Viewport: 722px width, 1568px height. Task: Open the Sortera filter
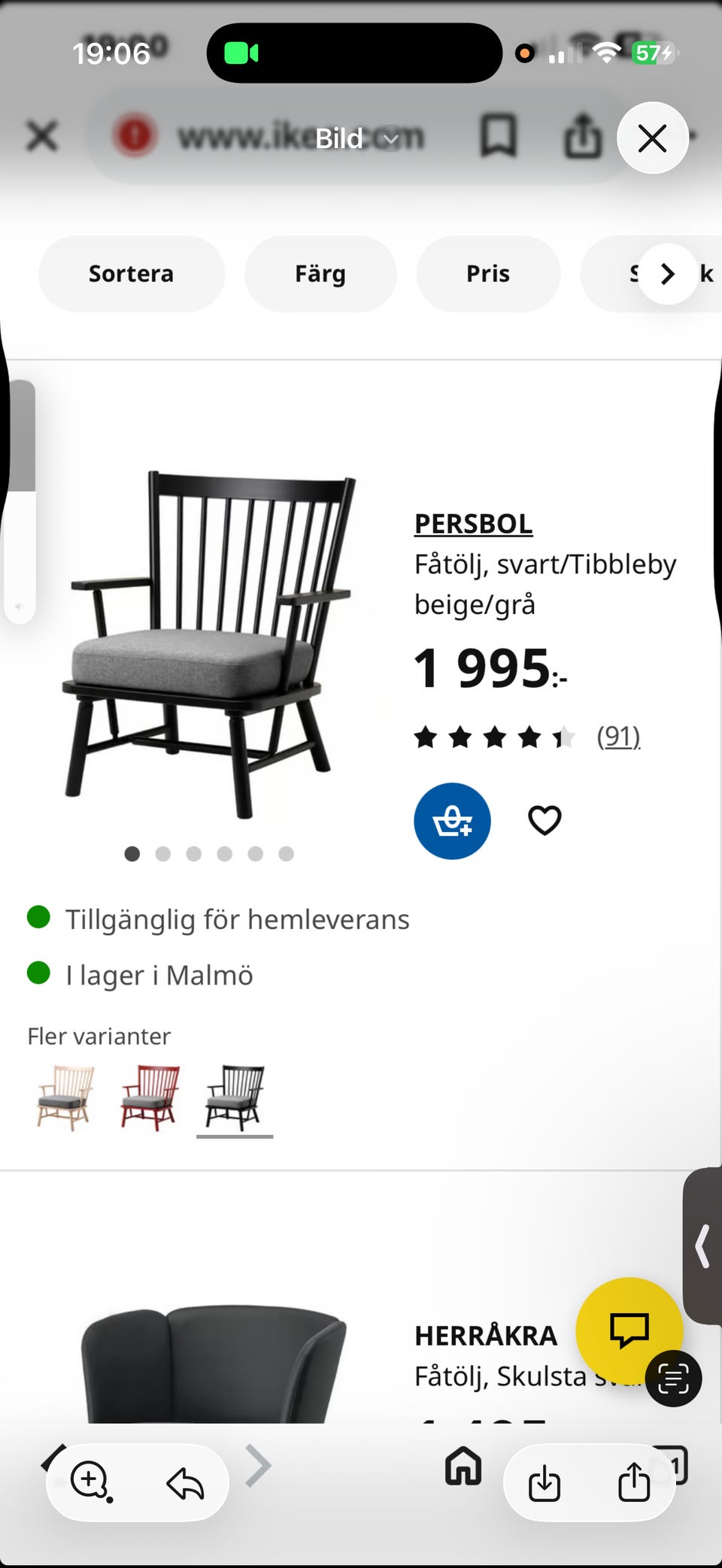point(131,274)
